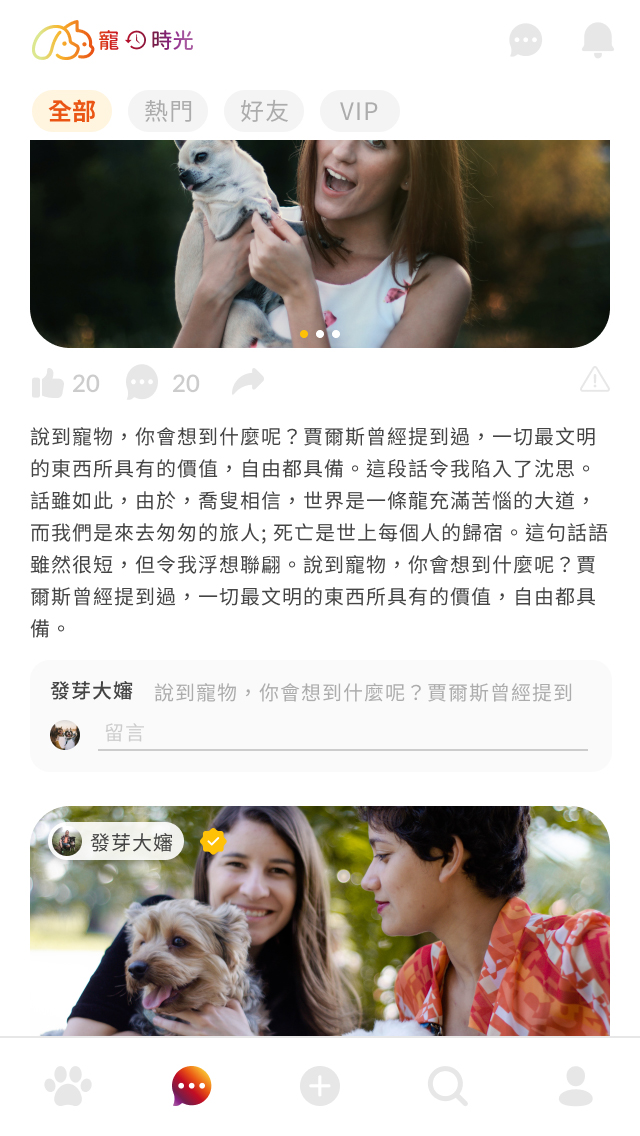Report the post via warning triangle

point(594,380)
